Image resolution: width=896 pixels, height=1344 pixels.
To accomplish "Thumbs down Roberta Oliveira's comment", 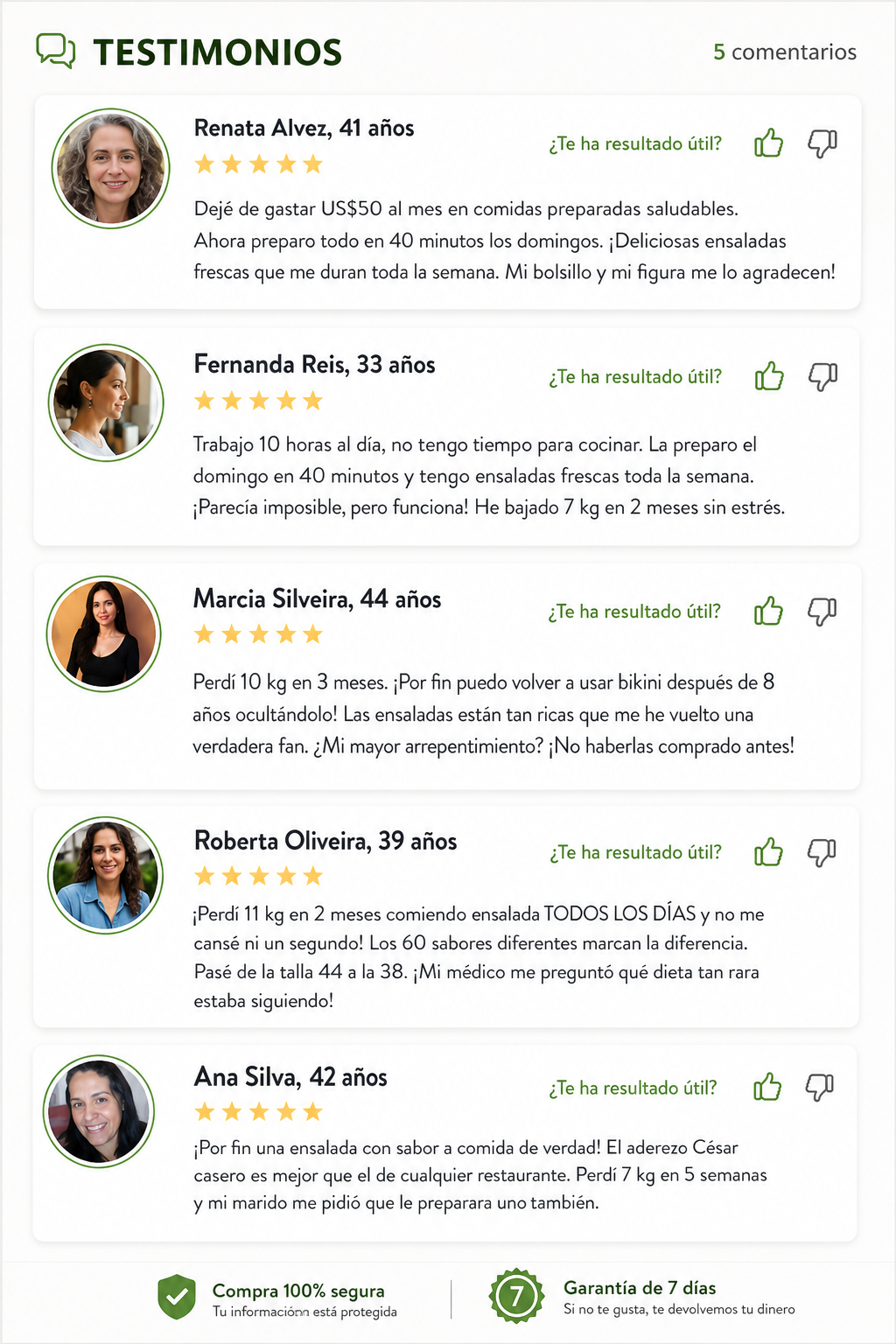I will pos(822,852).
